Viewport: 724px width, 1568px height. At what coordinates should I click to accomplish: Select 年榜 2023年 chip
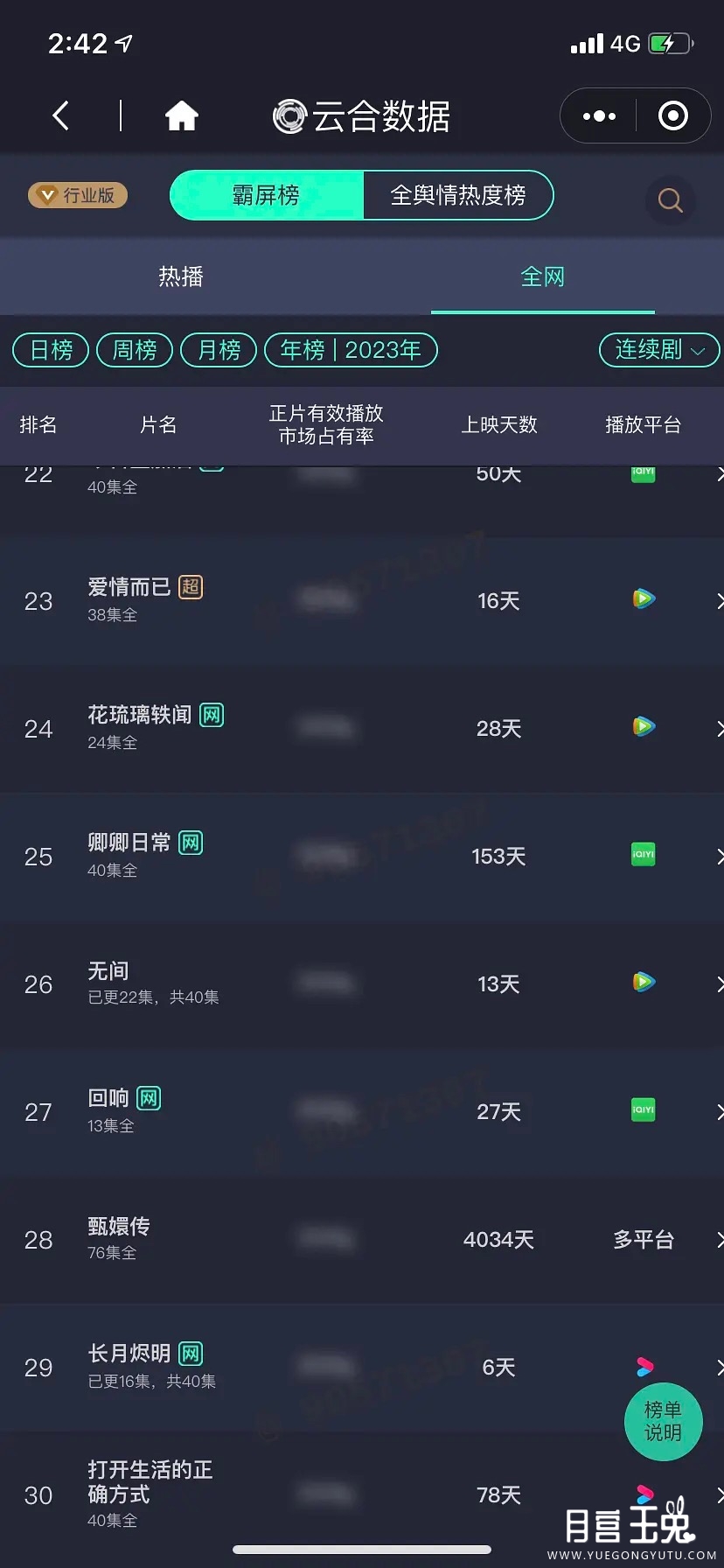tap(351, 350)
